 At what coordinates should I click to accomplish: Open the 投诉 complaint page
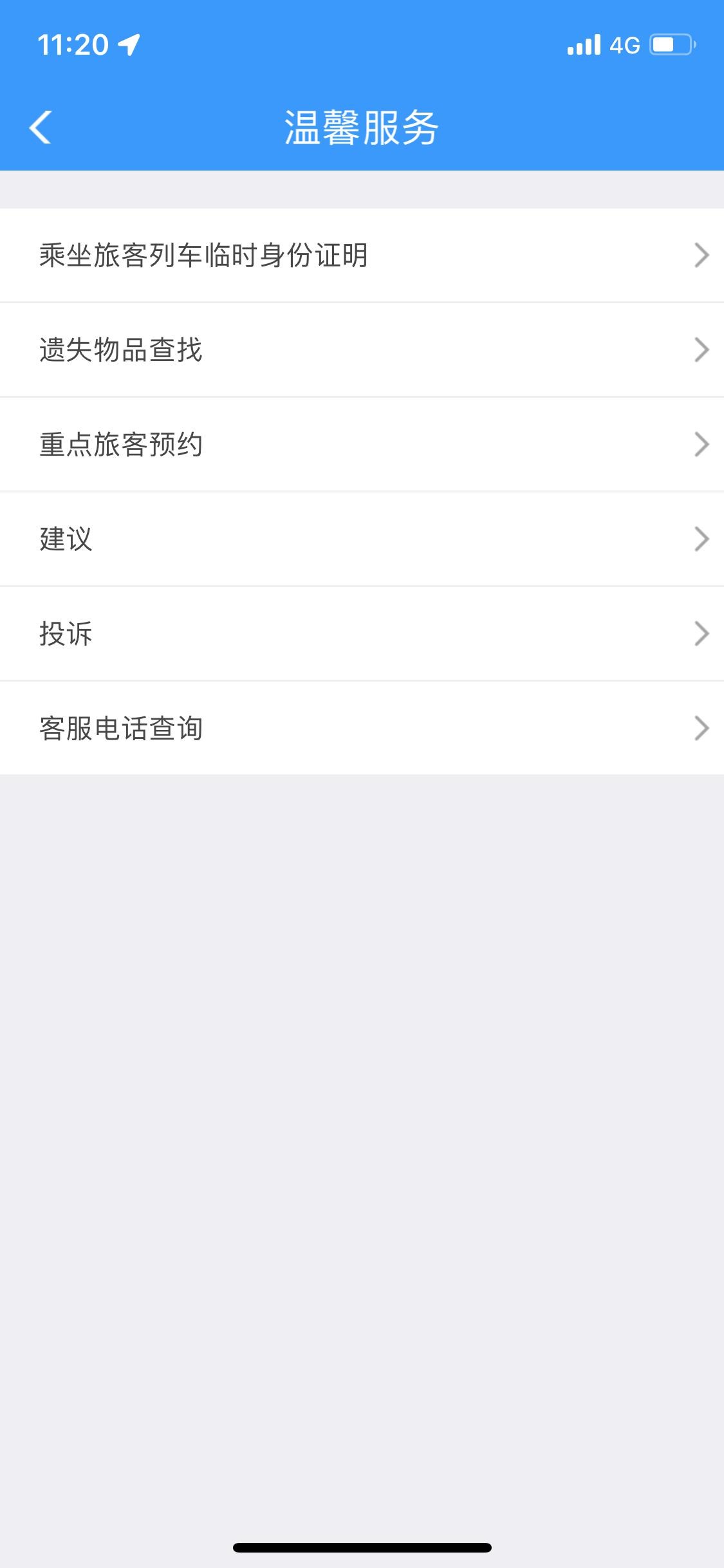point(66,633)
